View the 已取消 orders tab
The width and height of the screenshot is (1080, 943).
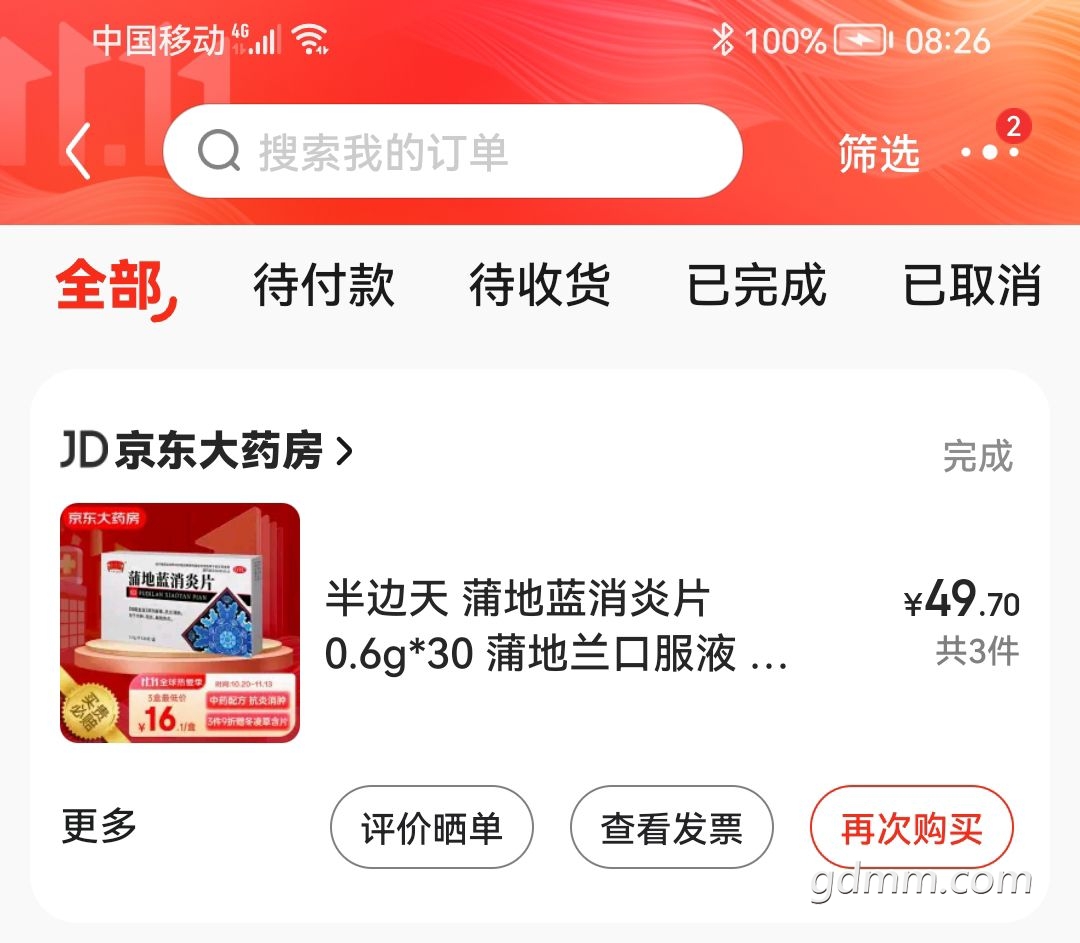pyautogui.click(x=972, y=286)
